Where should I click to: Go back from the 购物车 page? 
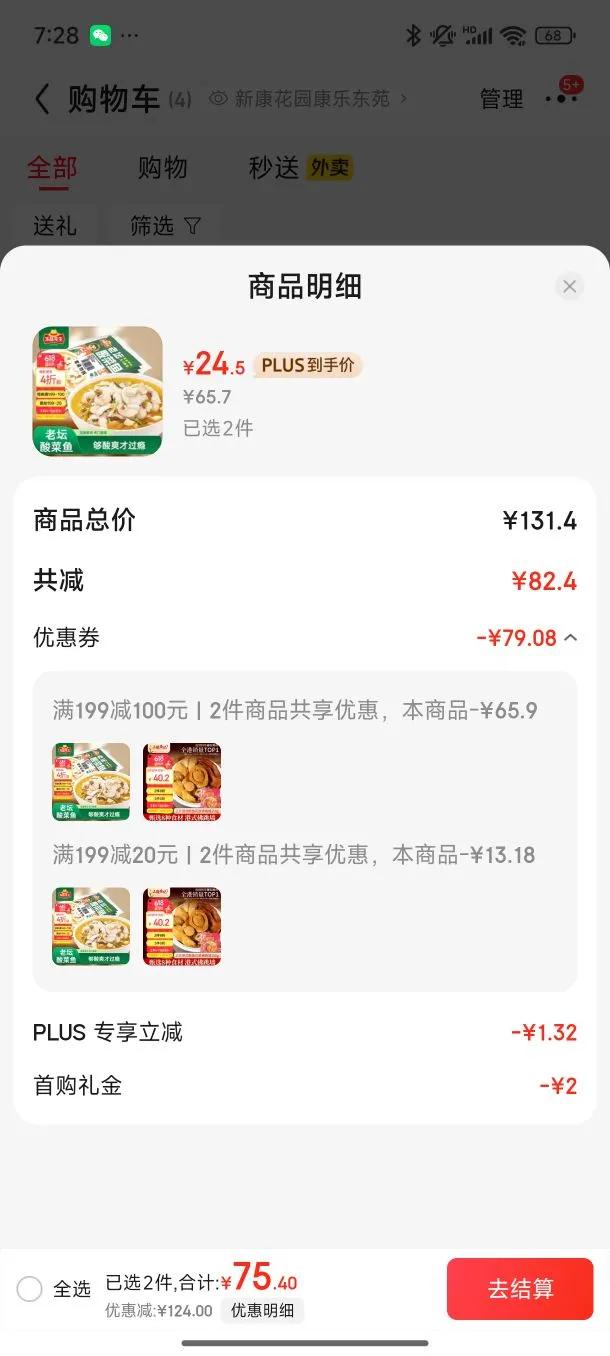[41, 99]
